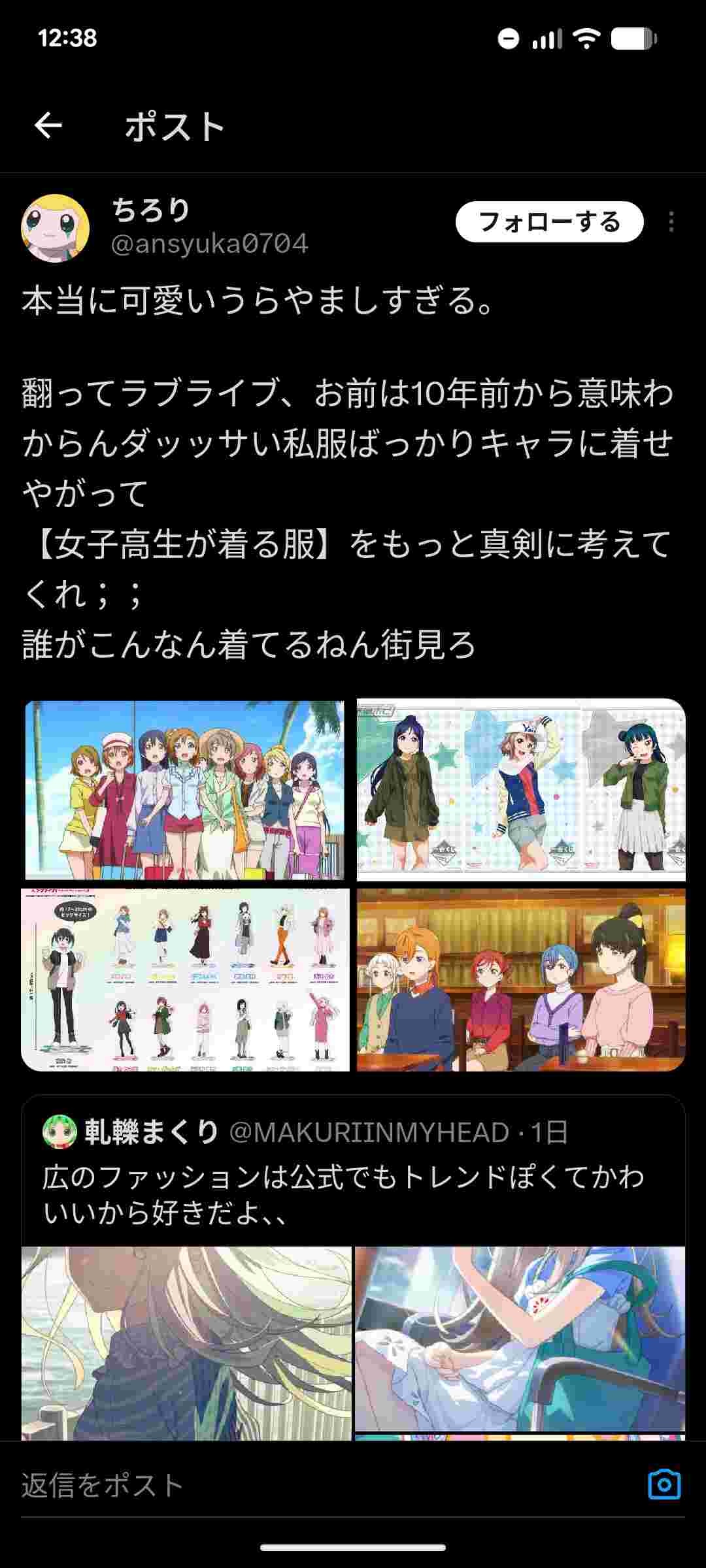This screenshot has width=706, height=1568.
Task: Open the @ansyuka0704 profile handle
Action: coord(210,244)
